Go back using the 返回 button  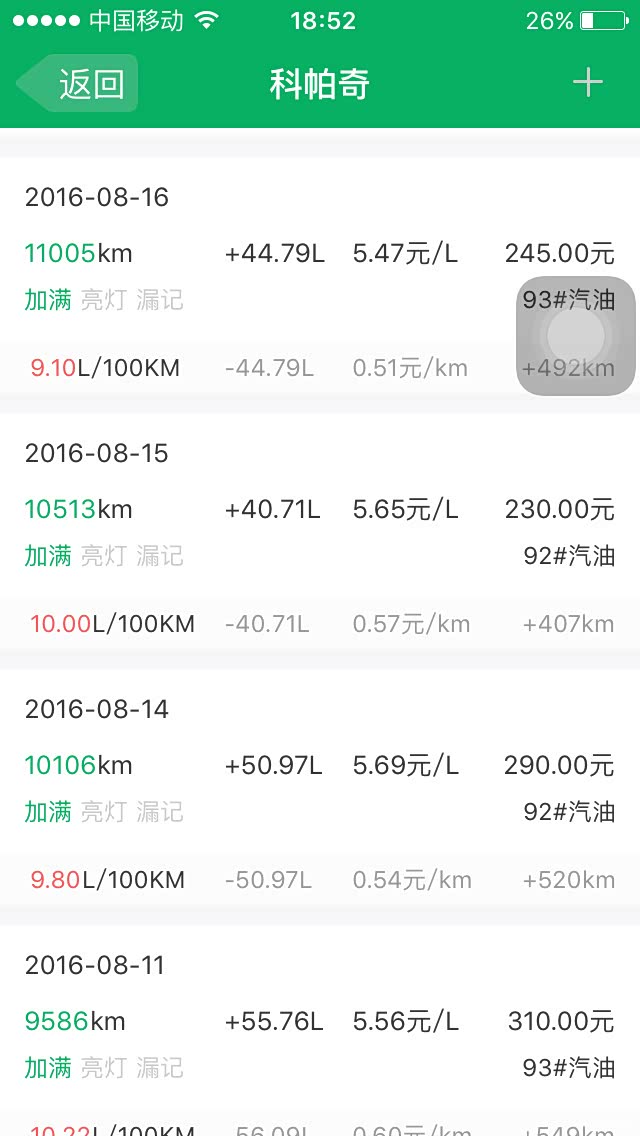(x=79, y=84)
